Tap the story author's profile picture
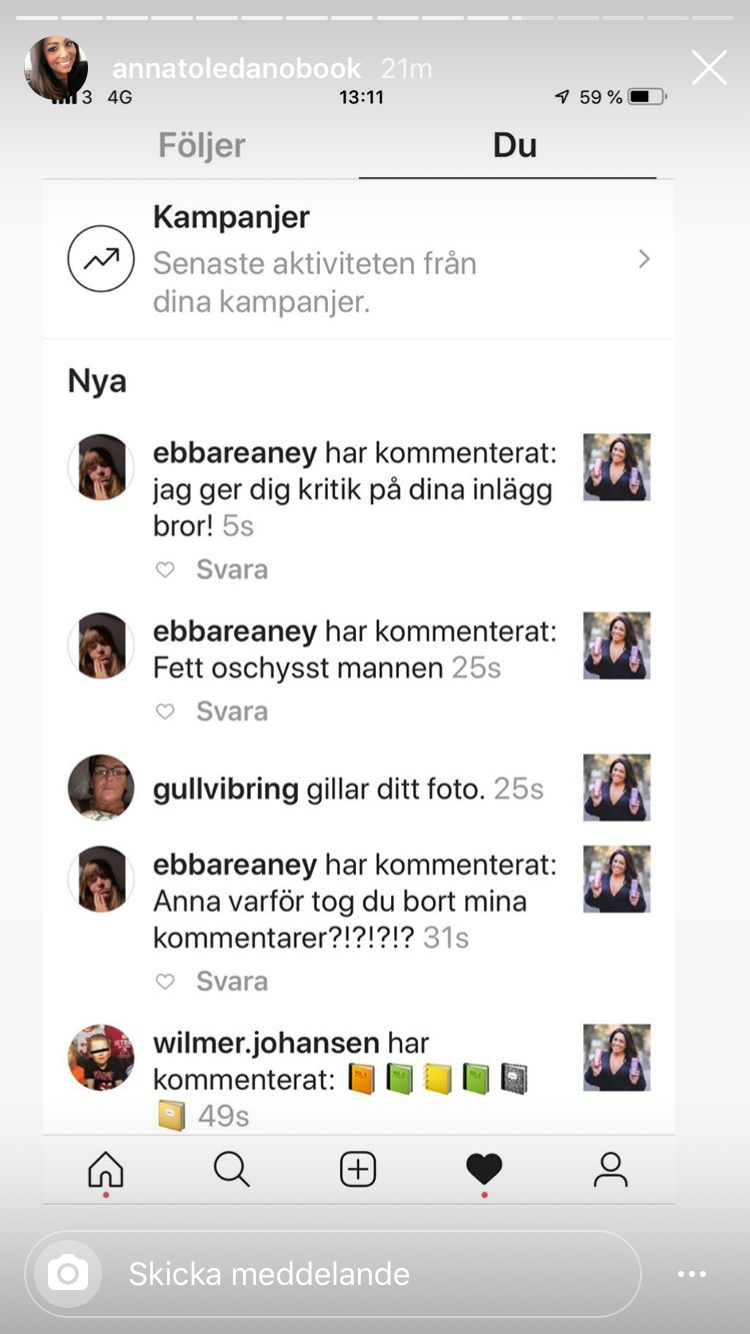The height and width of the screenshot is (1334, 750). pyautogui.click(x=56, y=68)
